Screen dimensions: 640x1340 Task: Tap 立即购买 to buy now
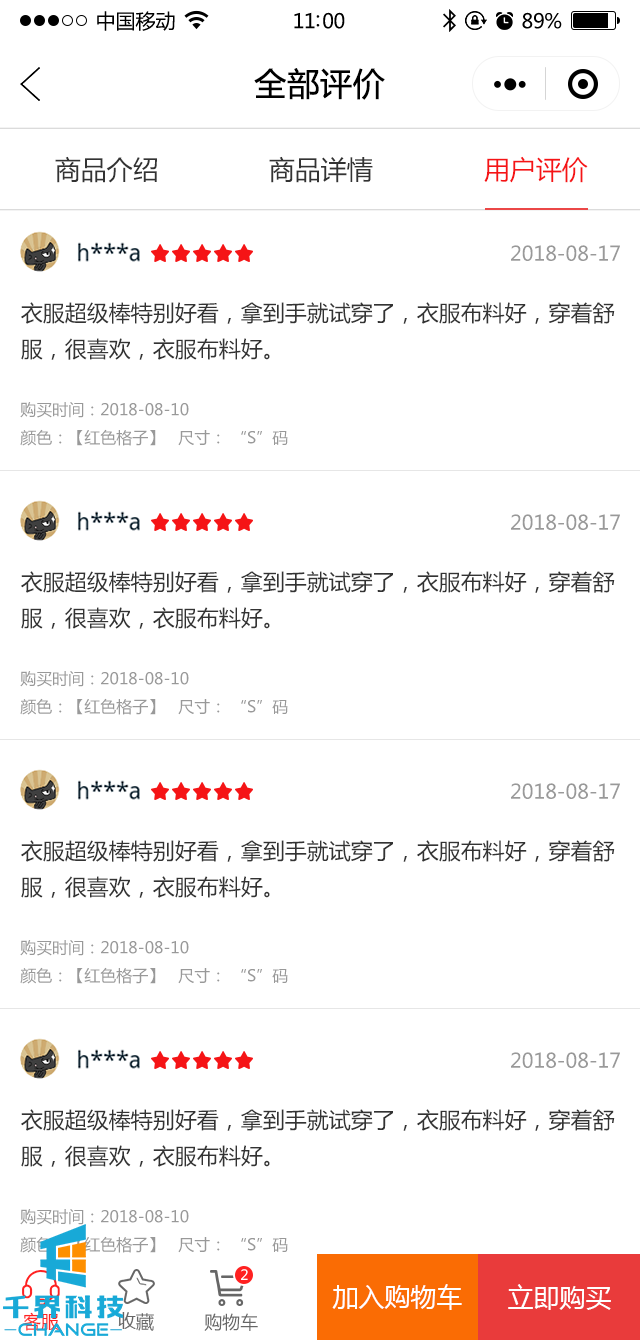pyautogui.click(x=559, y=1297)
